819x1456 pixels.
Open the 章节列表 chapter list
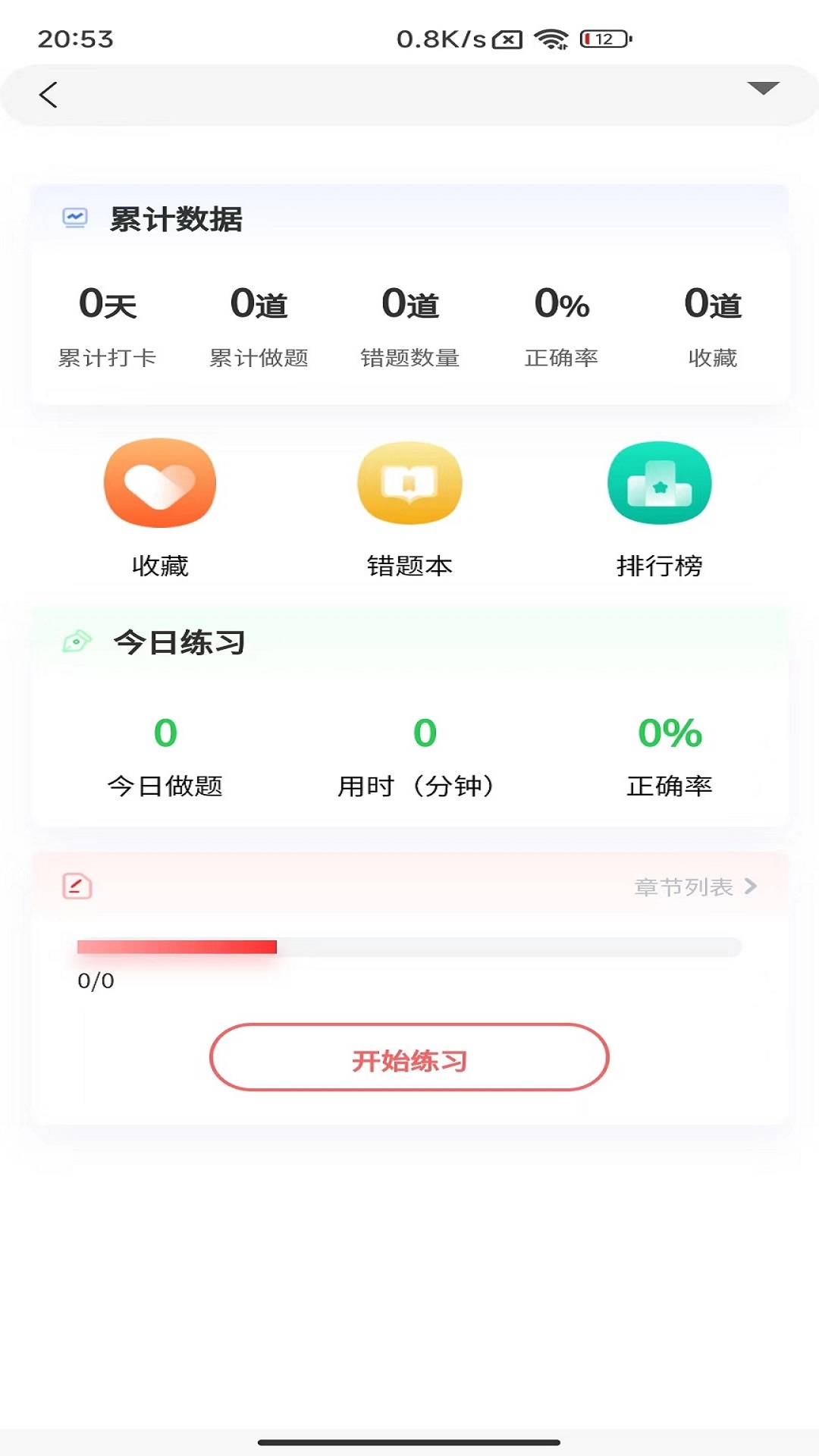[695, 886]
